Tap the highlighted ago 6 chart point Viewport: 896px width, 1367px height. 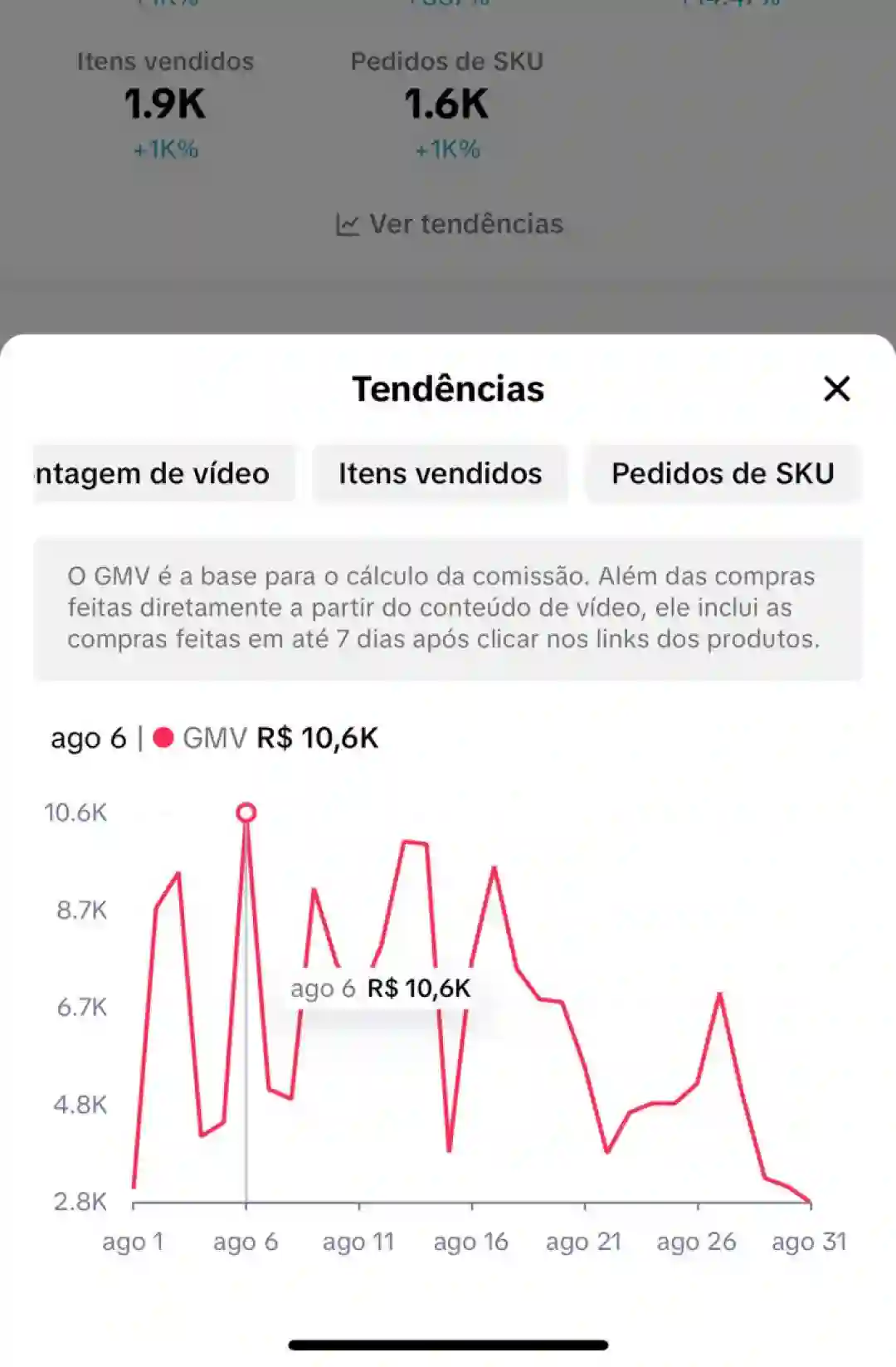pos(246,813)
